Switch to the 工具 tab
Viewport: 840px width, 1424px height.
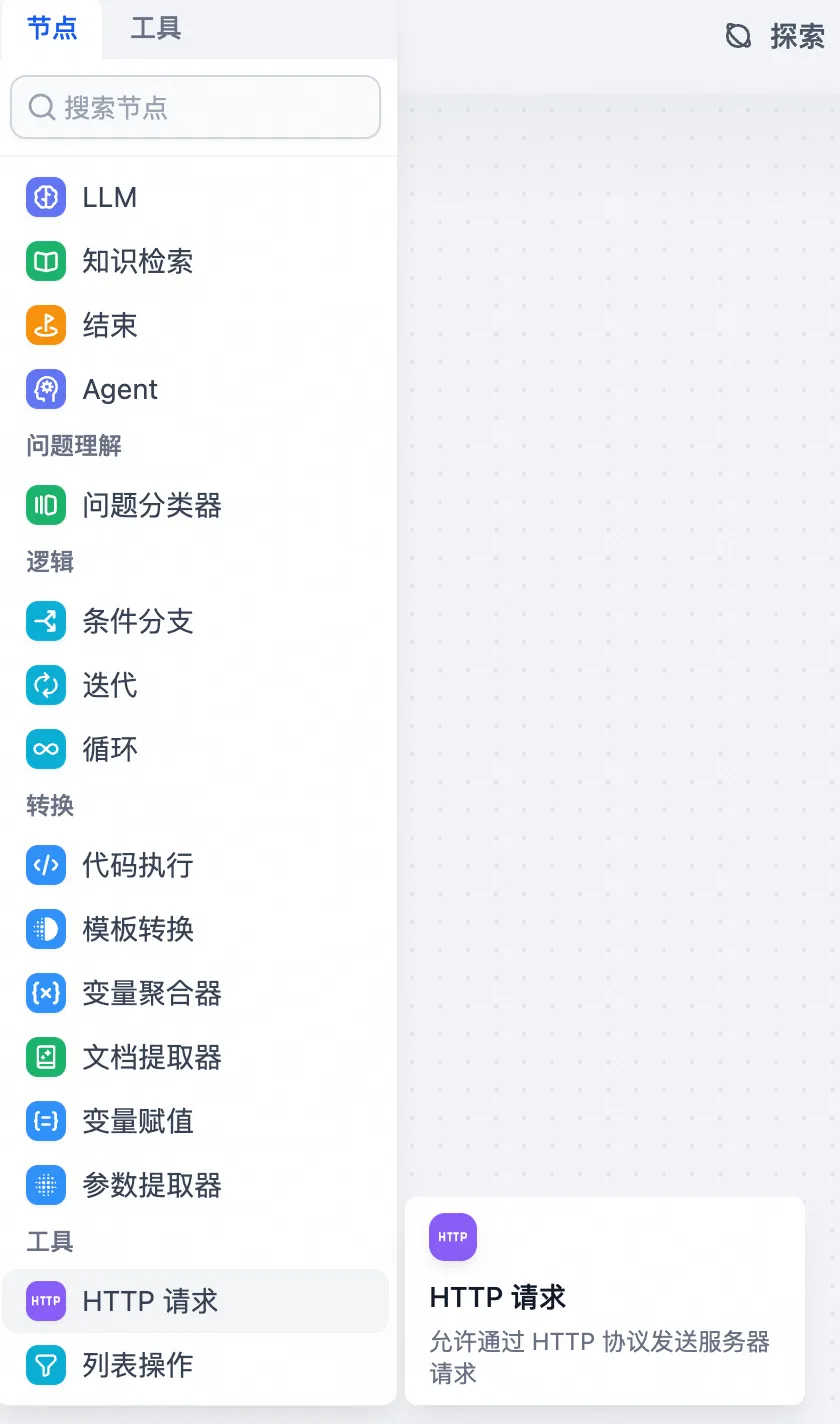click(x=154, y=29)
